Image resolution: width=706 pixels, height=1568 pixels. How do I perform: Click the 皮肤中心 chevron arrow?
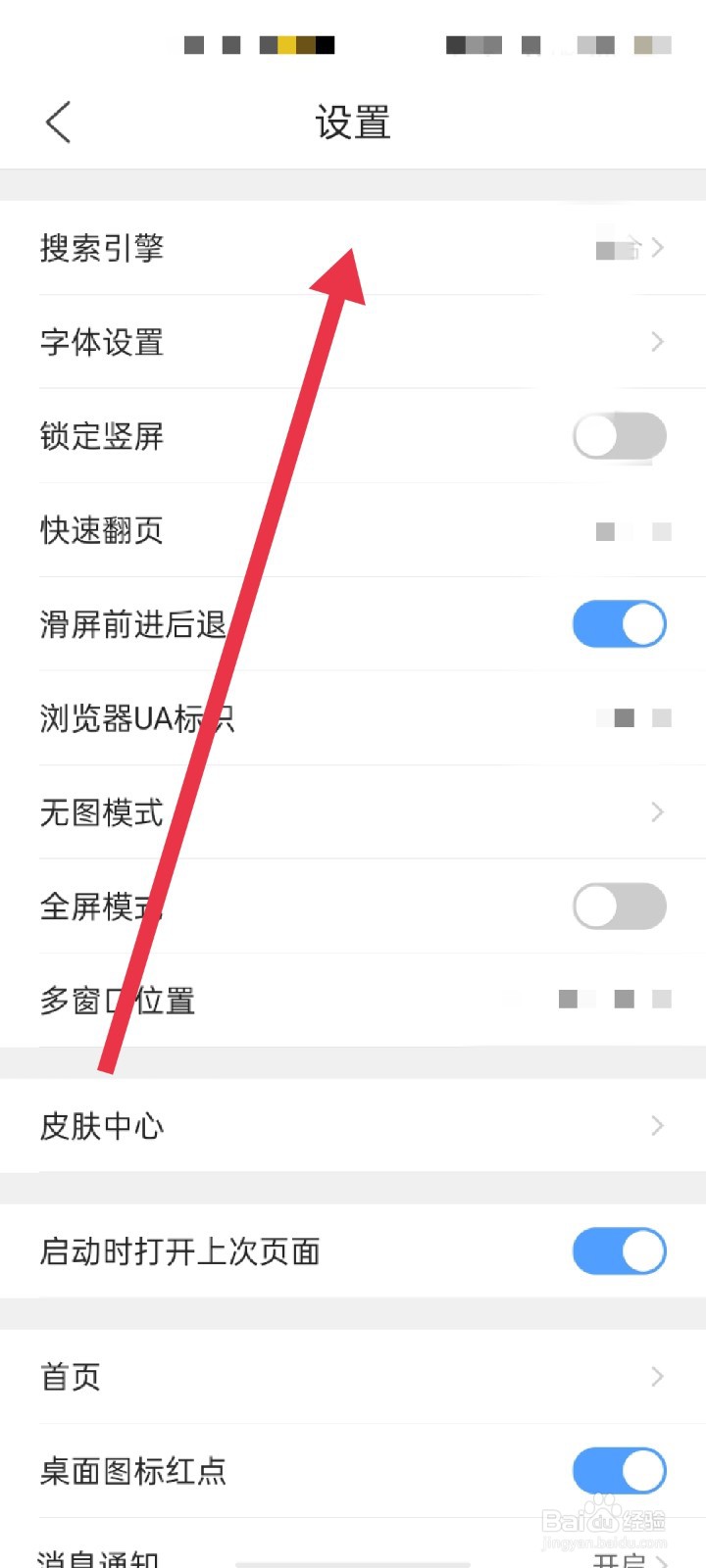coord(655,1125)
